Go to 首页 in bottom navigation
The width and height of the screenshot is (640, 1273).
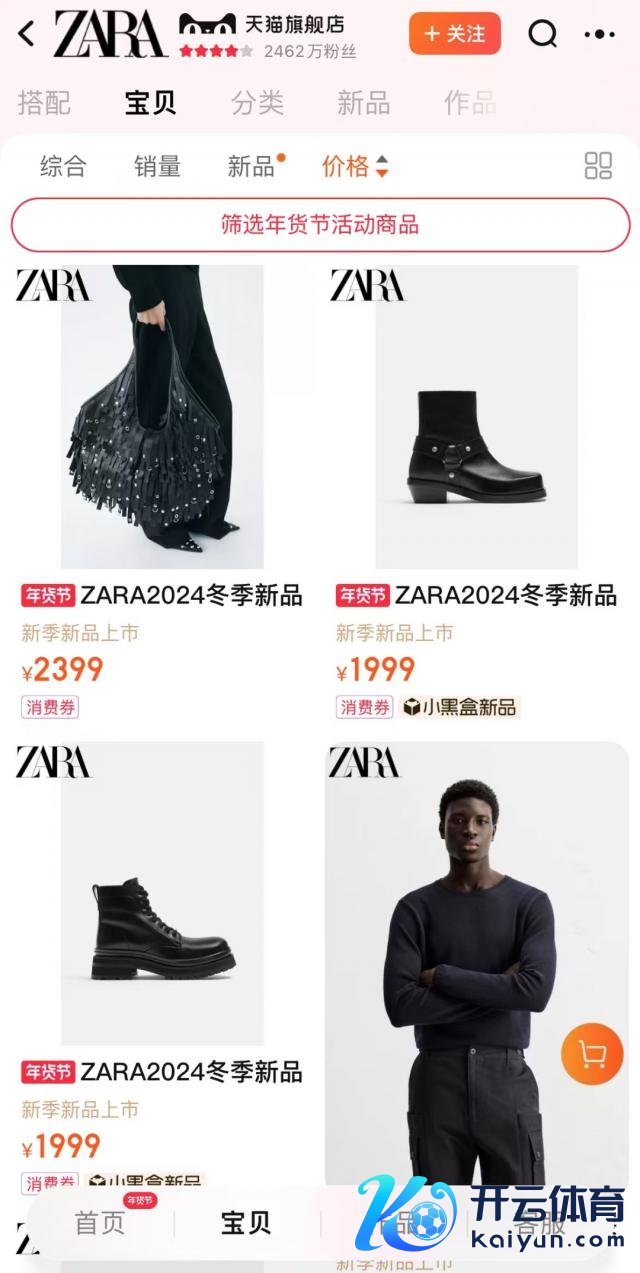[x=100, y=1223]
